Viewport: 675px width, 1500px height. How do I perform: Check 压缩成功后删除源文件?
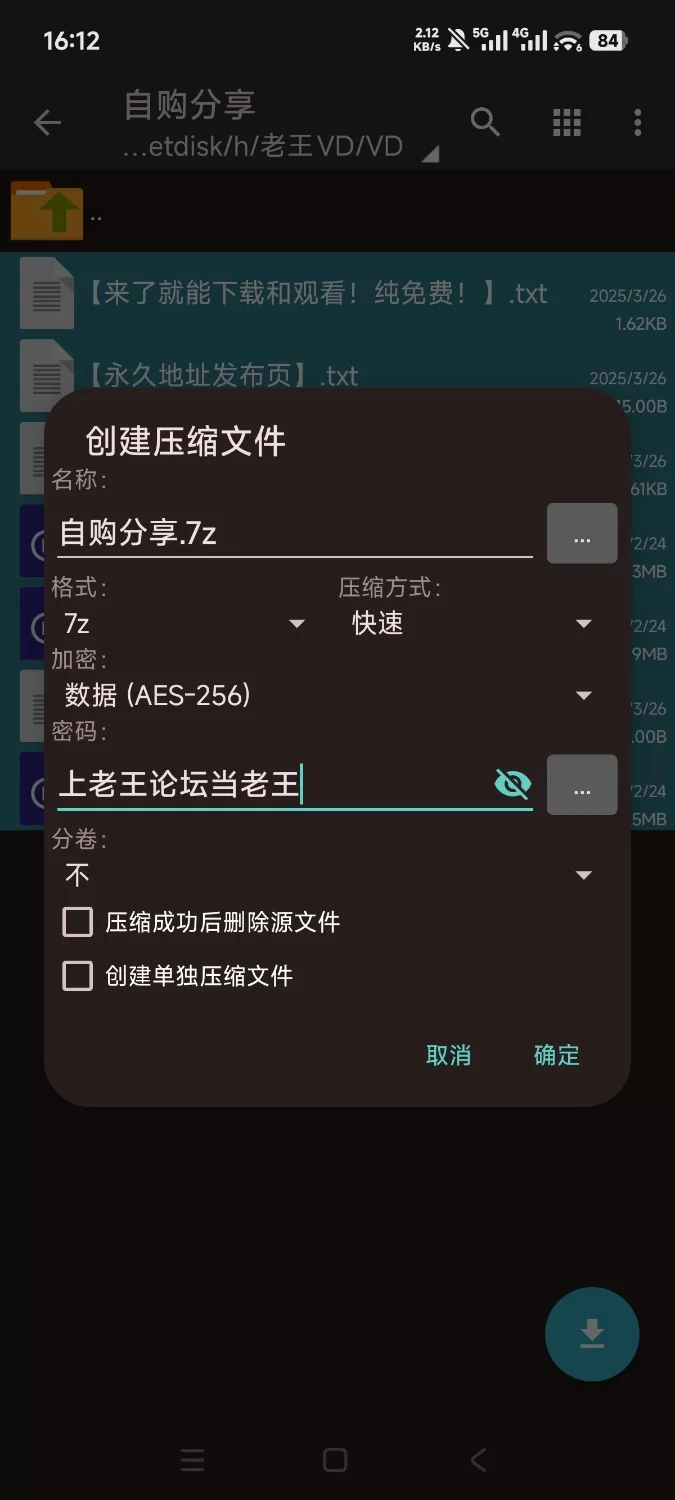point(78,922)
